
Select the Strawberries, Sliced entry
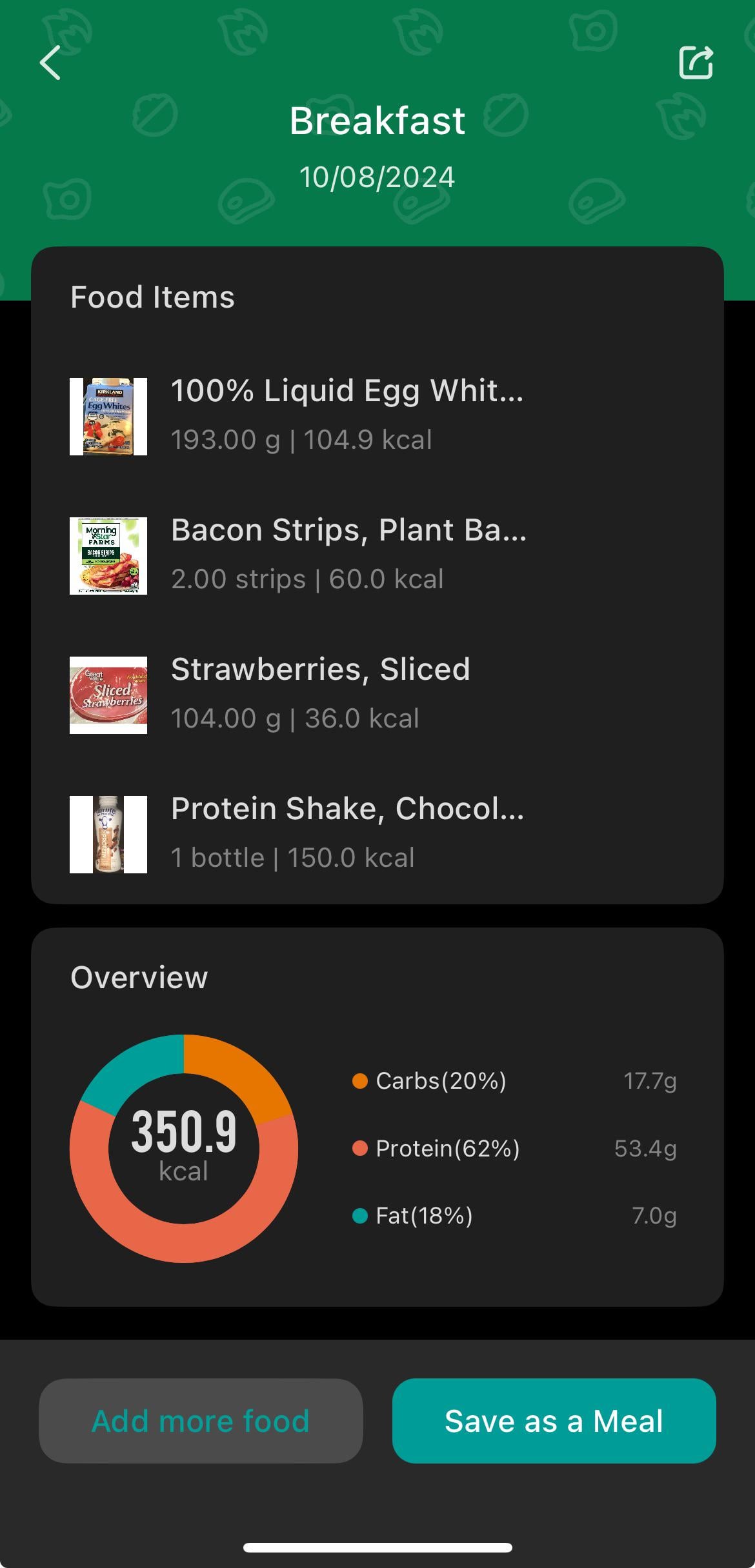[377, 695]
